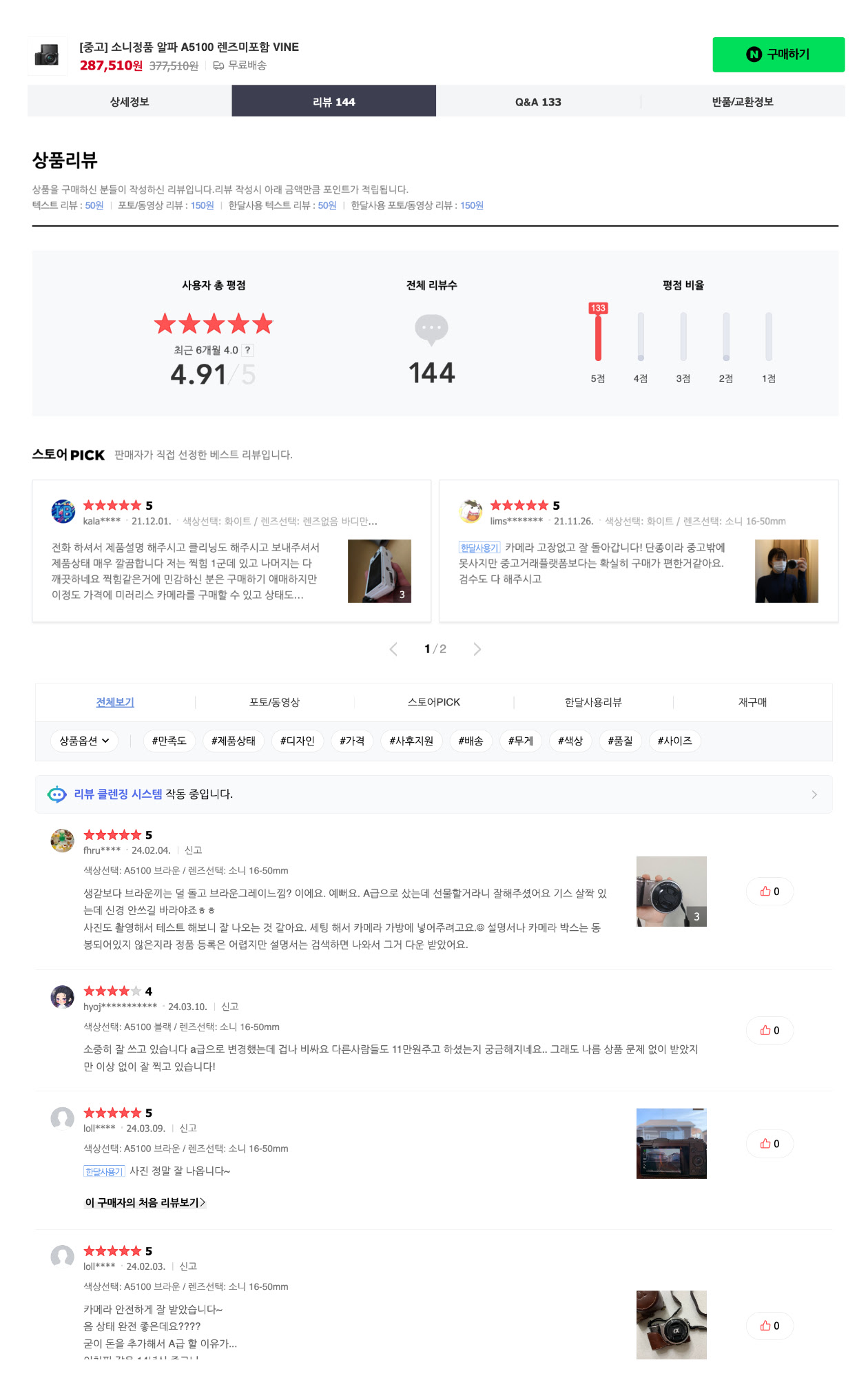The width and height of the screenshot is (868, 1378).
Task: Toggle the #품질 keyword filter
Action: 619,741
